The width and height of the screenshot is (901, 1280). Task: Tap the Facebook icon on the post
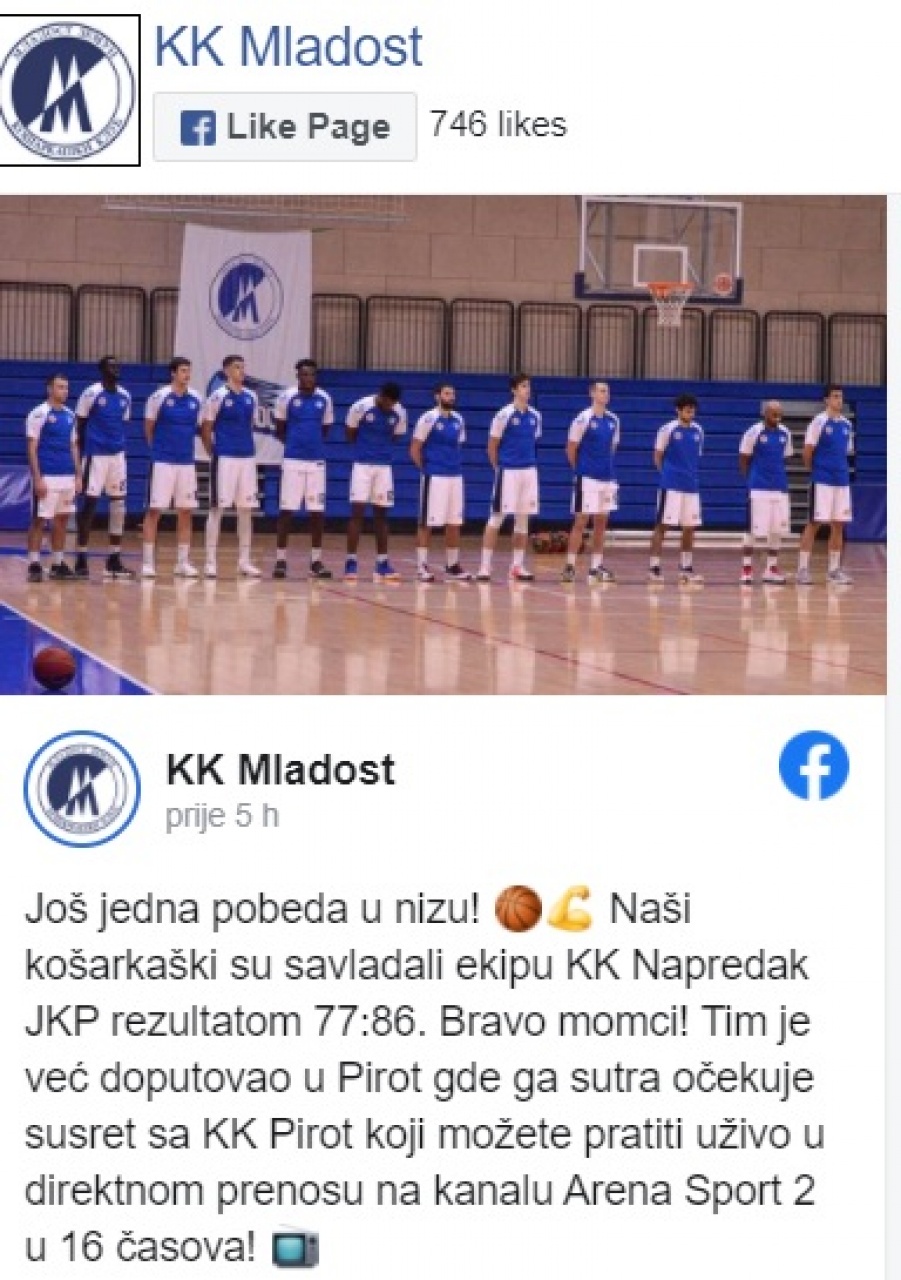pyautogui.click(x=813, y=766)
